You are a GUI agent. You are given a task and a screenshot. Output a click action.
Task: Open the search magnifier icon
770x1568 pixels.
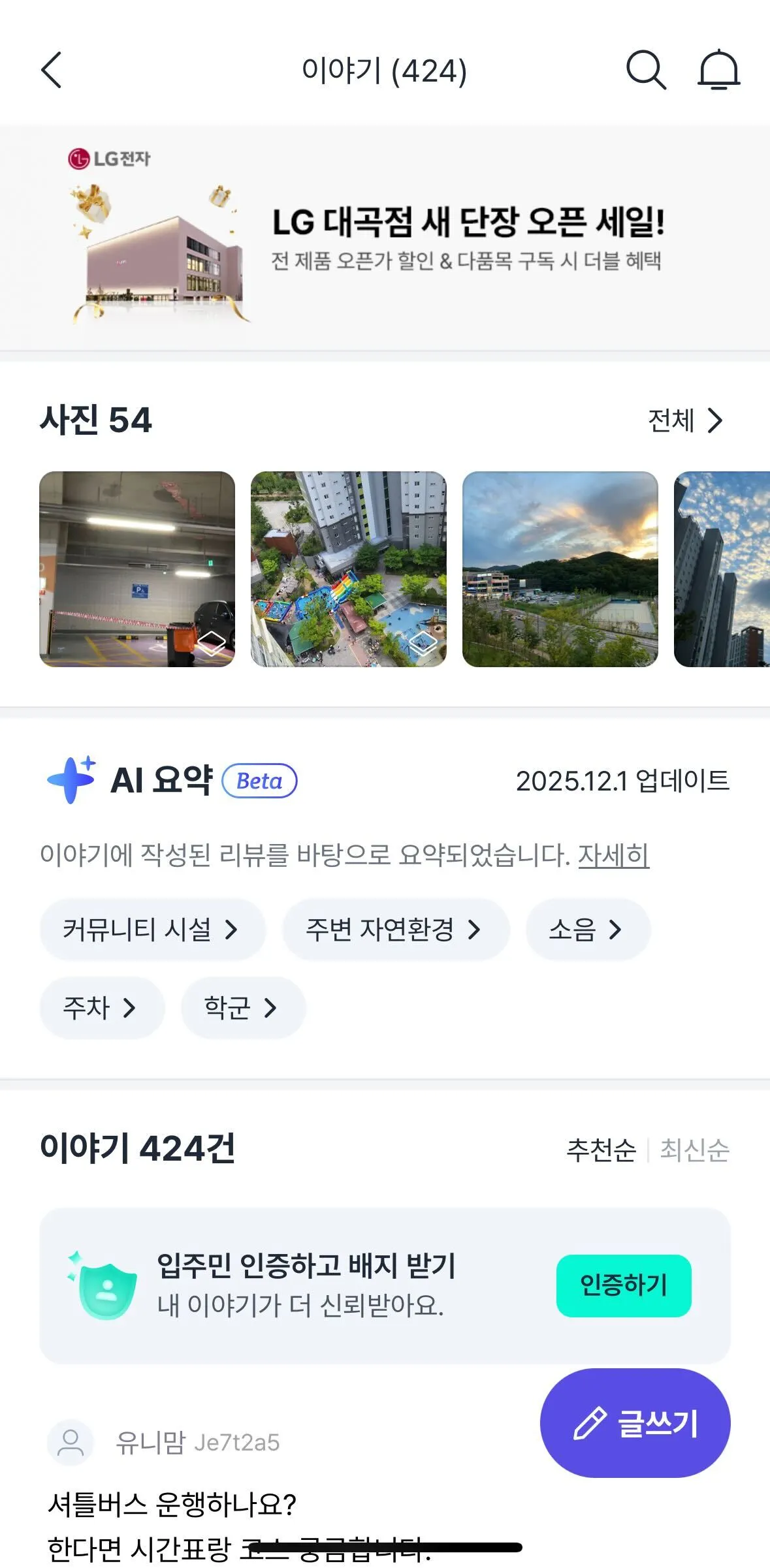tap(645, 70)
